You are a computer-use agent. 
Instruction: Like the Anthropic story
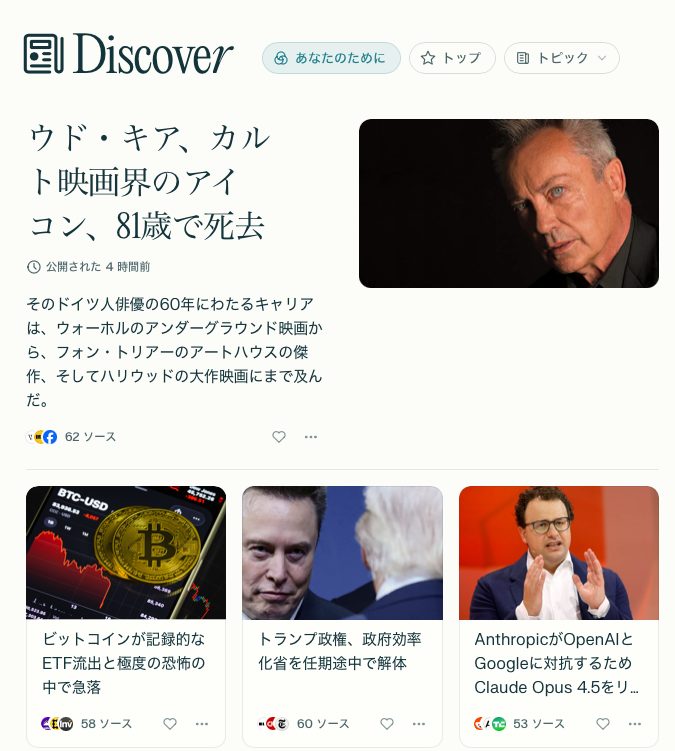point(603,724)
